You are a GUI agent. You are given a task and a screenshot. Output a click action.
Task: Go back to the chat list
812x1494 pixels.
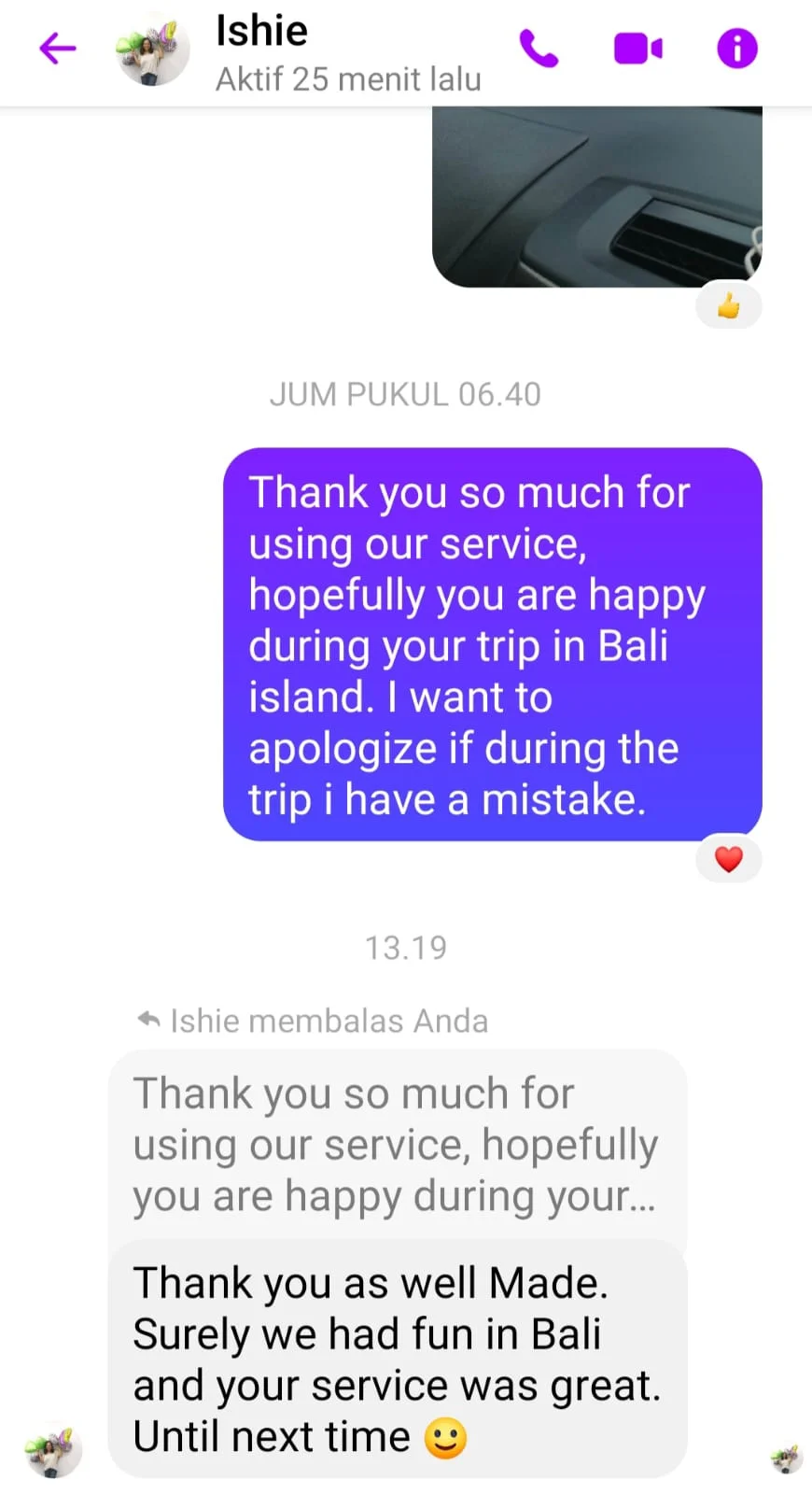tap(57, 49)
